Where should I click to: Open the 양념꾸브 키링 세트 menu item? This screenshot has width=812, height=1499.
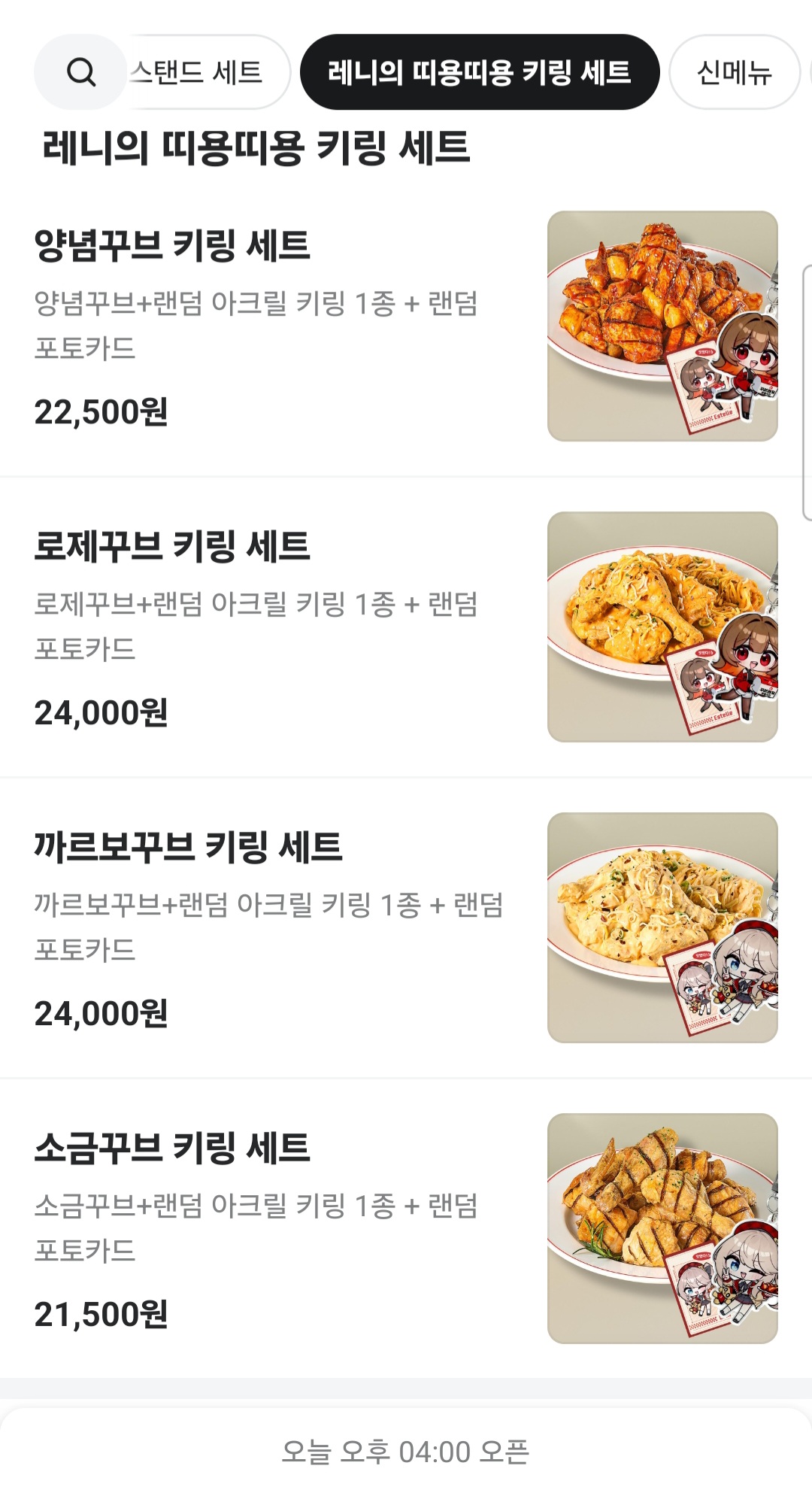click(x=173, y=246)
